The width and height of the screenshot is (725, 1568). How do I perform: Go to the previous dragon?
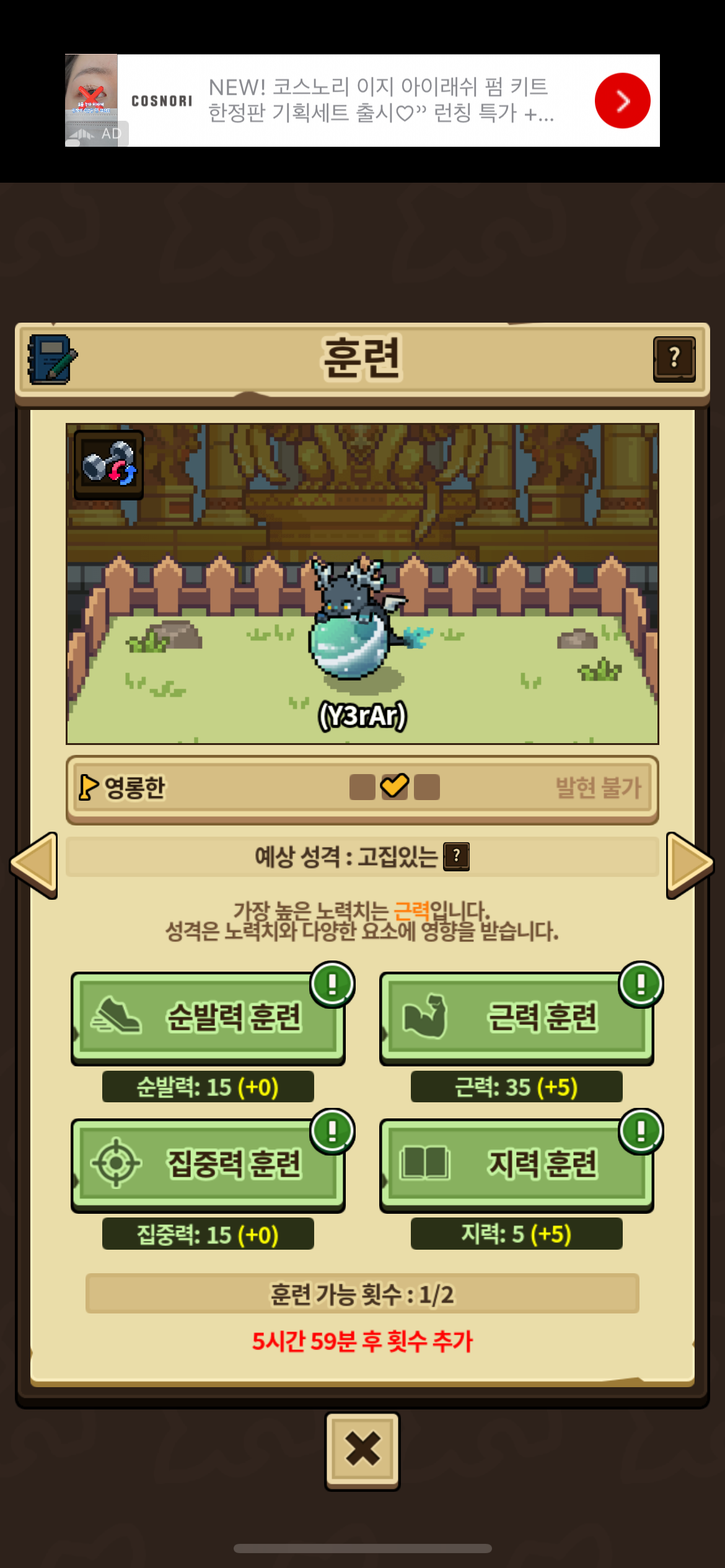[35, 864]
